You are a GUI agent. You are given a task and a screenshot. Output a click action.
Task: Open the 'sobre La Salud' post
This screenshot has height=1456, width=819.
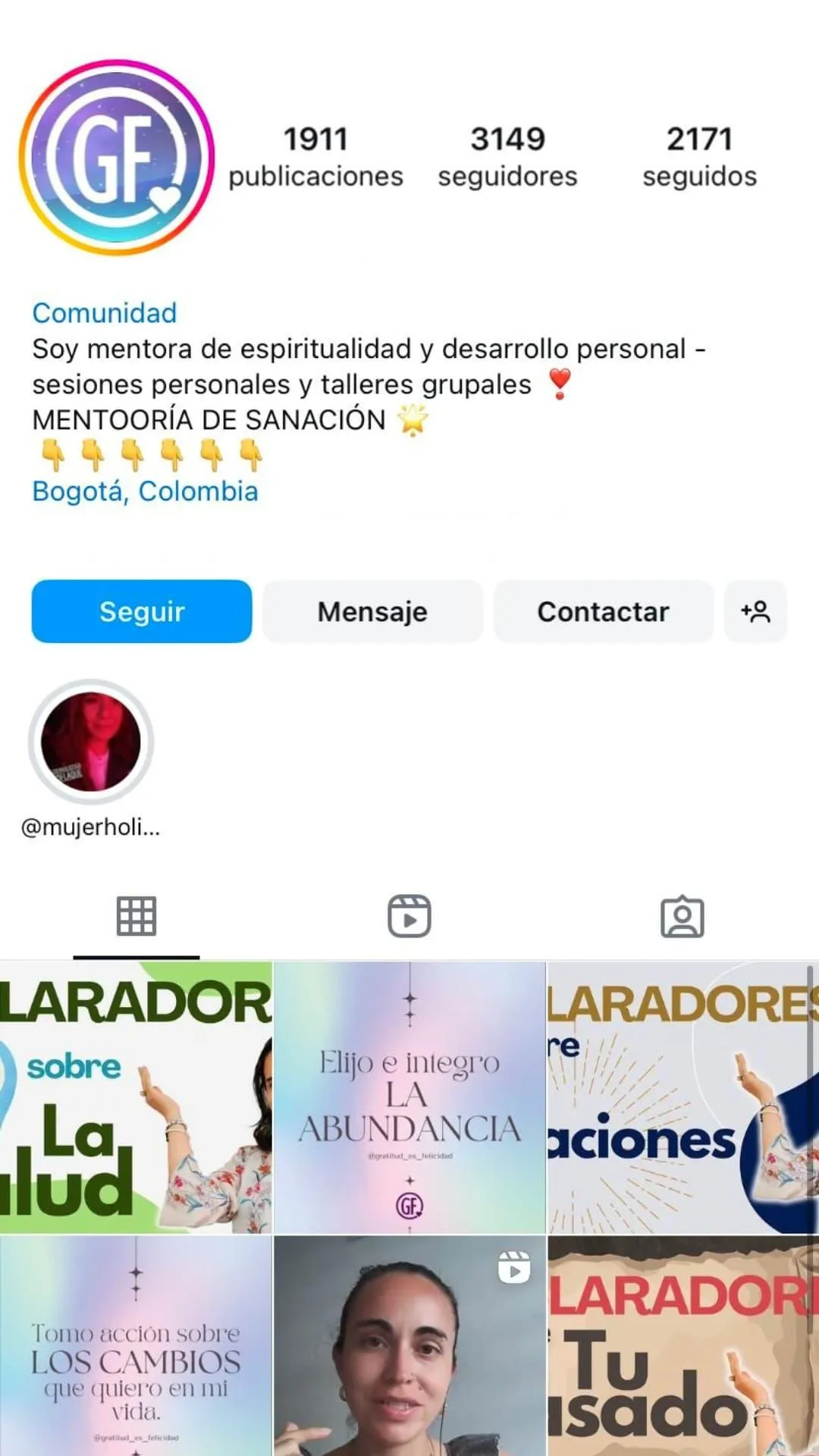click(136, 1097)
